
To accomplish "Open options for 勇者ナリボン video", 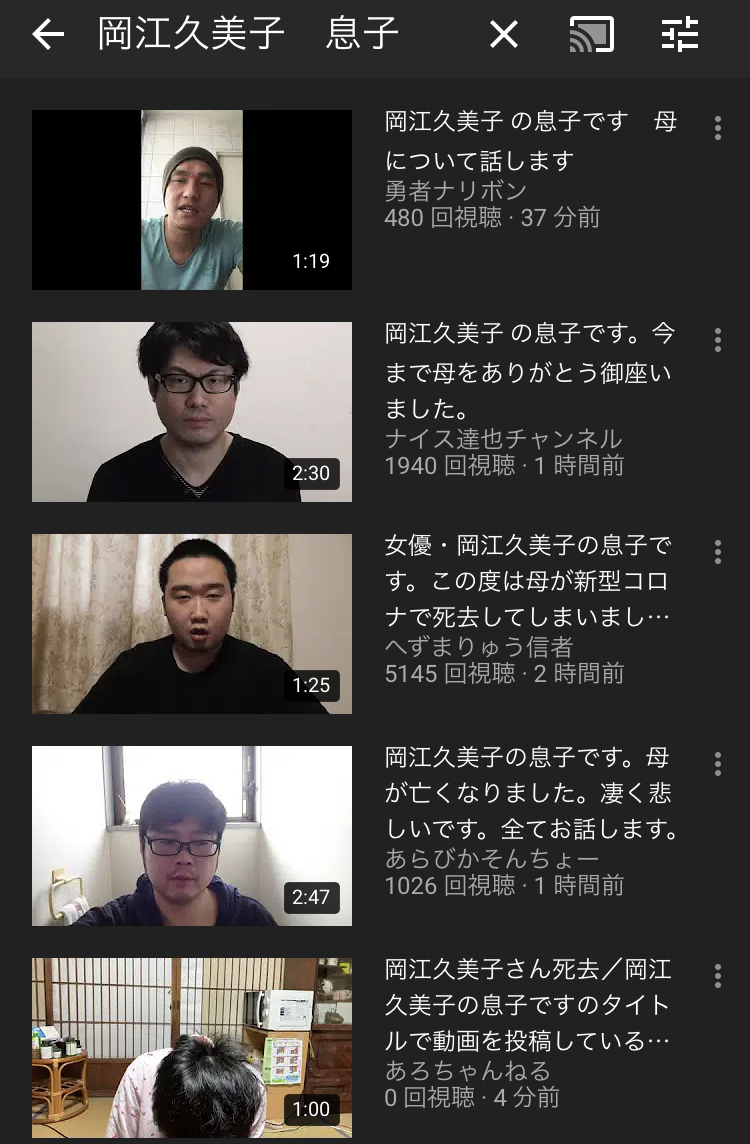I will (x=717, y=128).
